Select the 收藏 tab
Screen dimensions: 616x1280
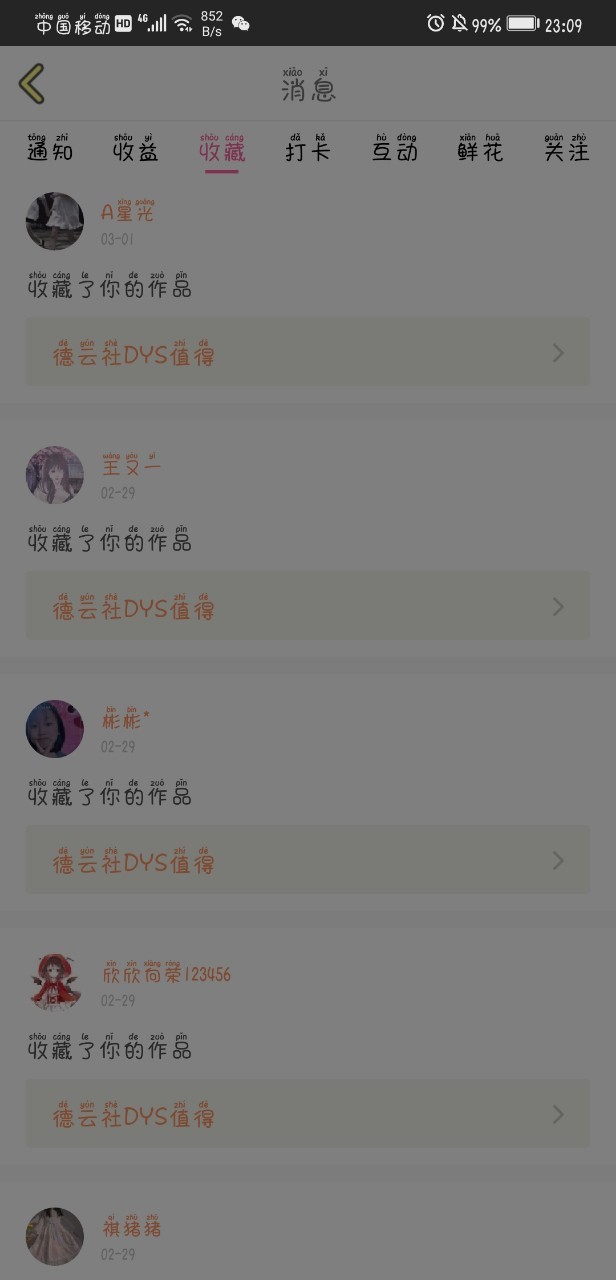click(222, 148)
